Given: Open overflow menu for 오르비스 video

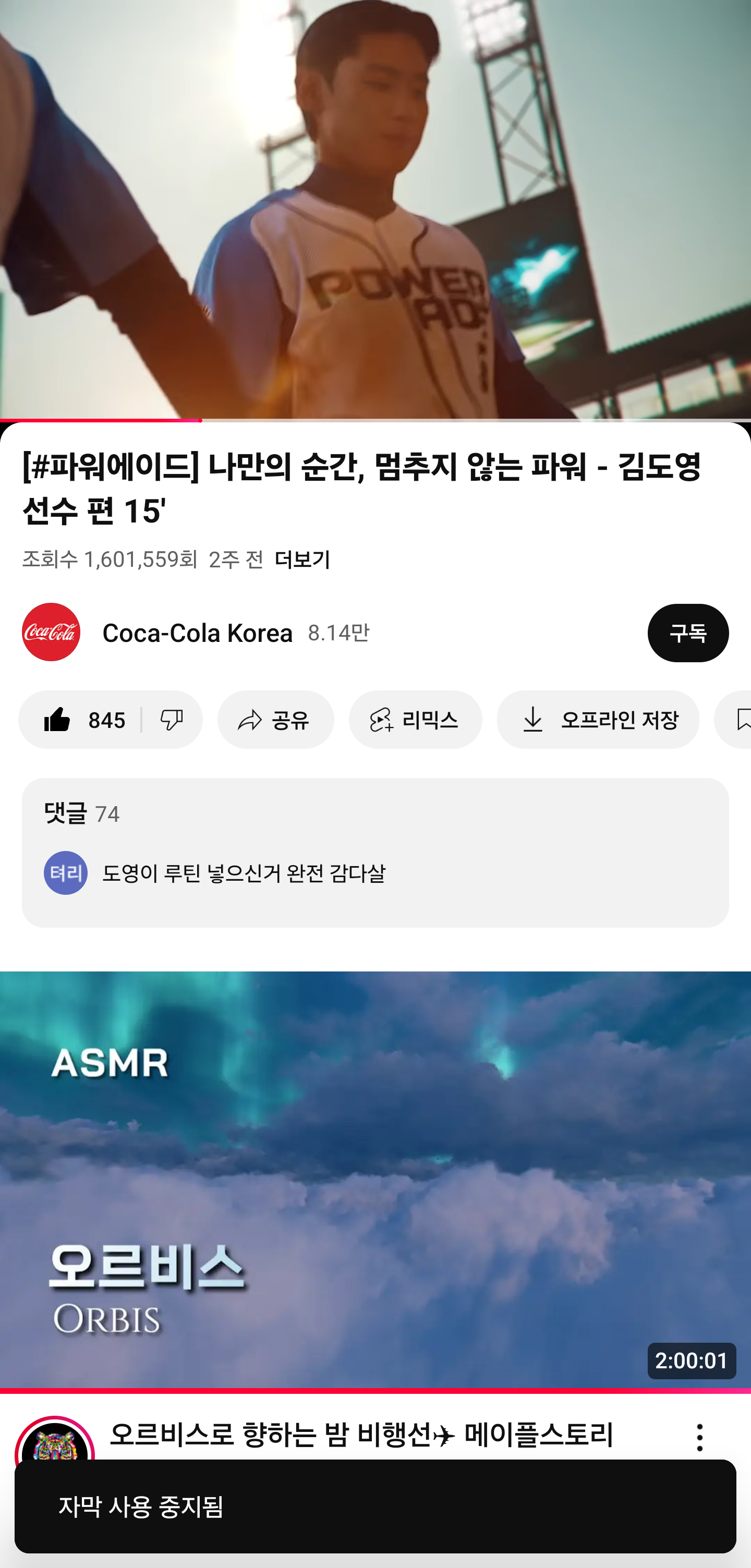Looking at the screenshot, I should (x=699, y=1438).
